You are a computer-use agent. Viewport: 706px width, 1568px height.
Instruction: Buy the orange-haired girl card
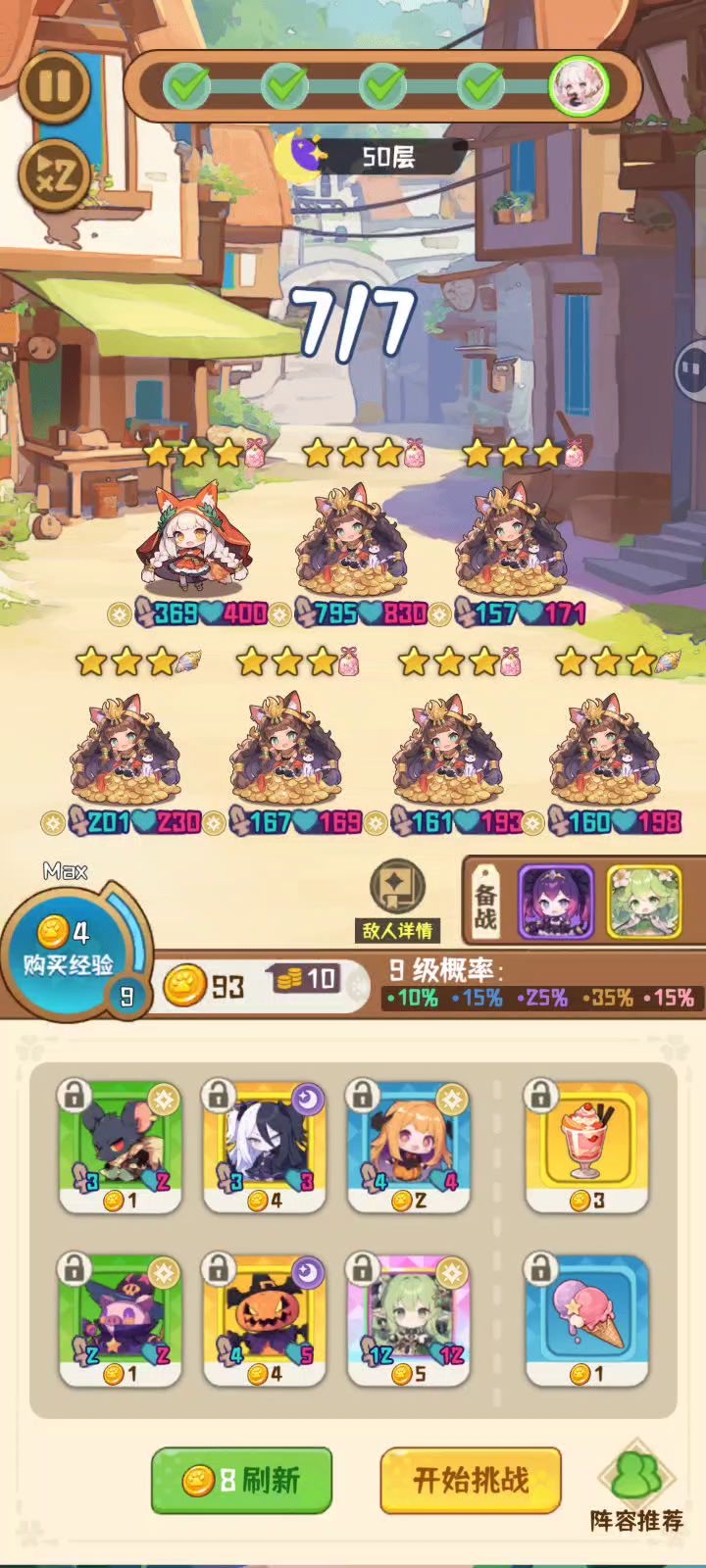409,1147
